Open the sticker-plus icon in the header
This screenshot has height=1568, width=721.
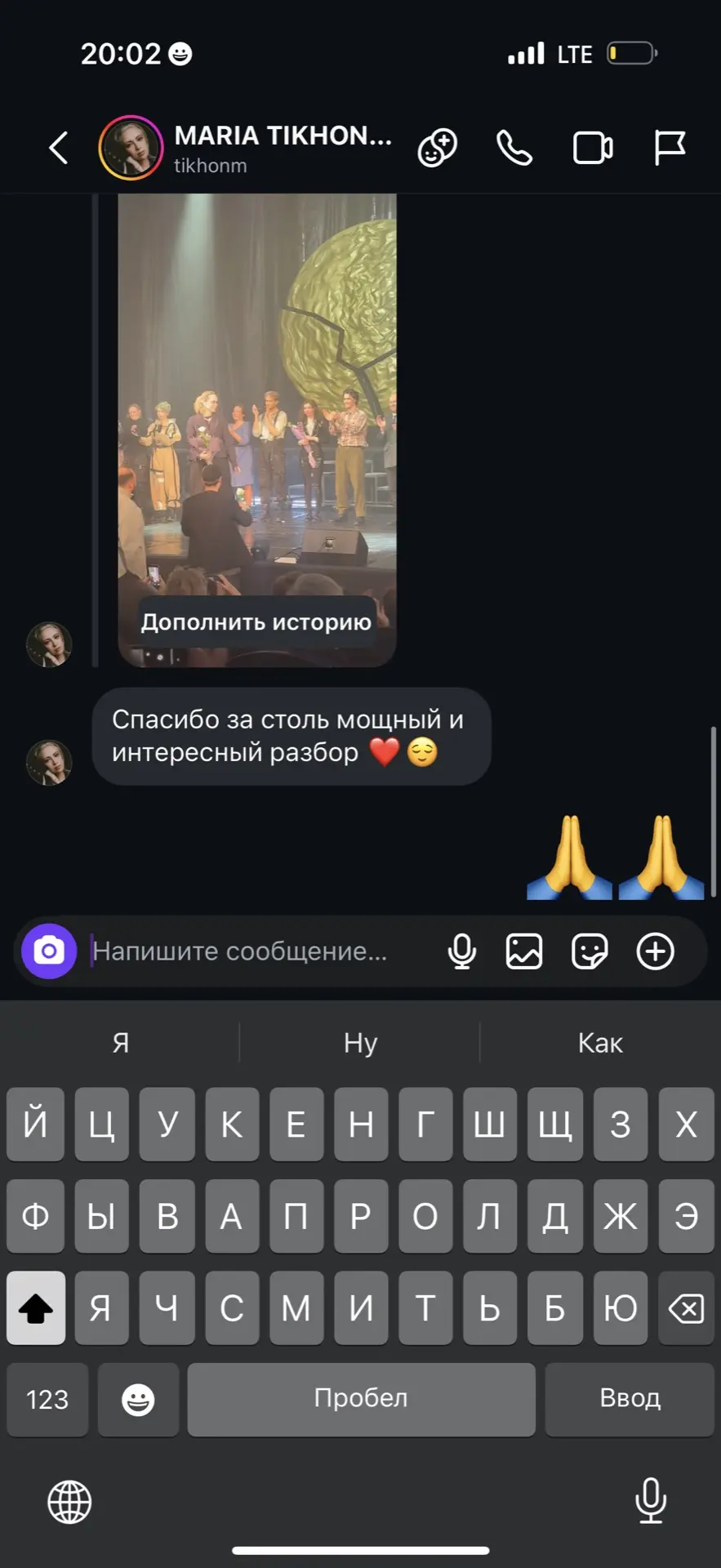(438, 149)
